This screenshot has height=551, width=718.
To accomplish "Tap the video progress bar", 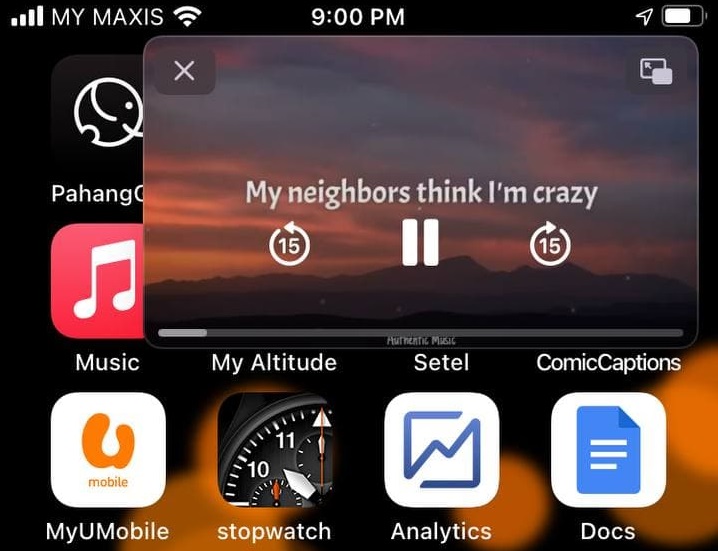I will [x=420, y=332].
